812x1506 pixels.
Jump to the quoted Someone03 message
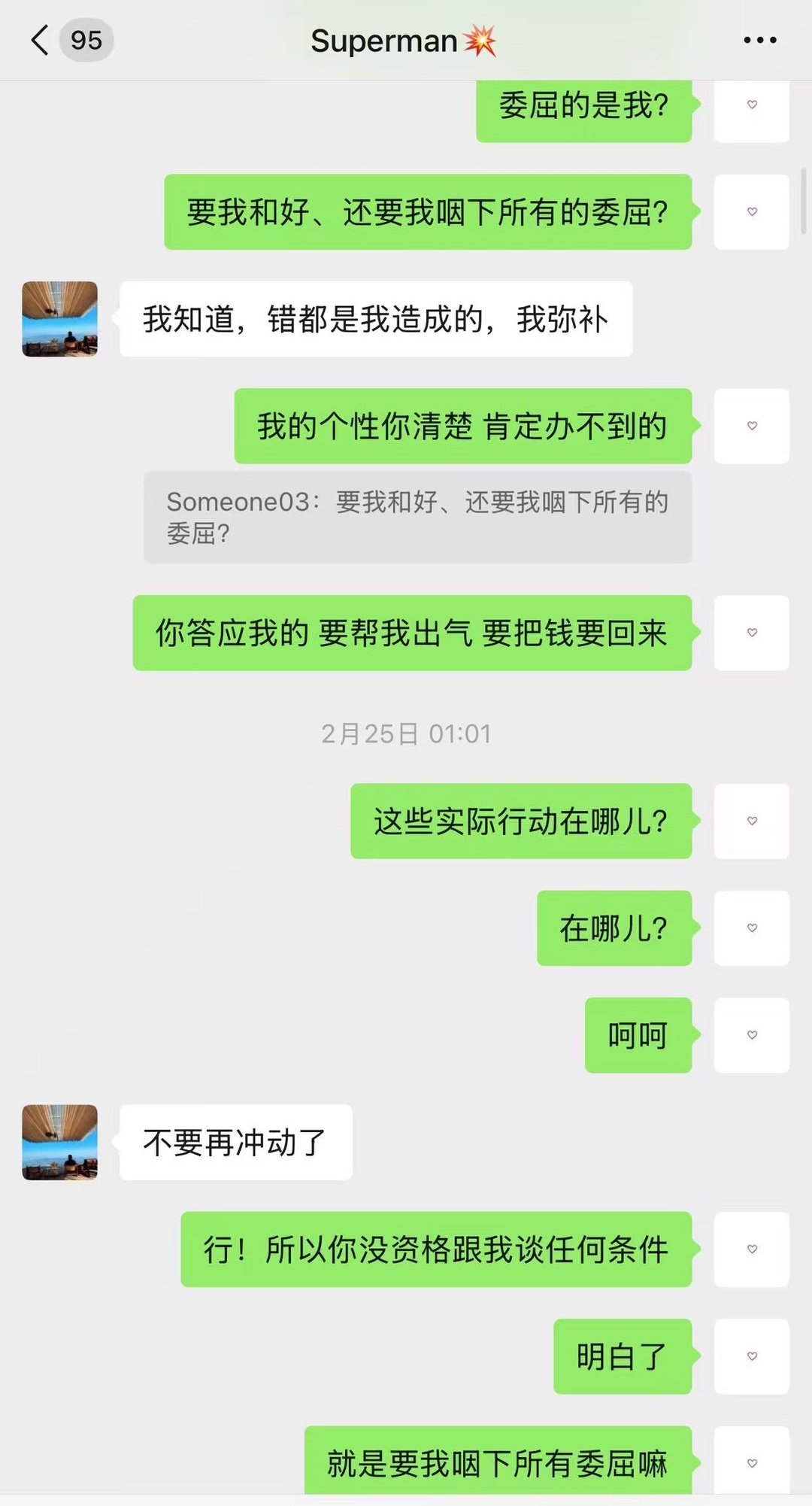417,518
